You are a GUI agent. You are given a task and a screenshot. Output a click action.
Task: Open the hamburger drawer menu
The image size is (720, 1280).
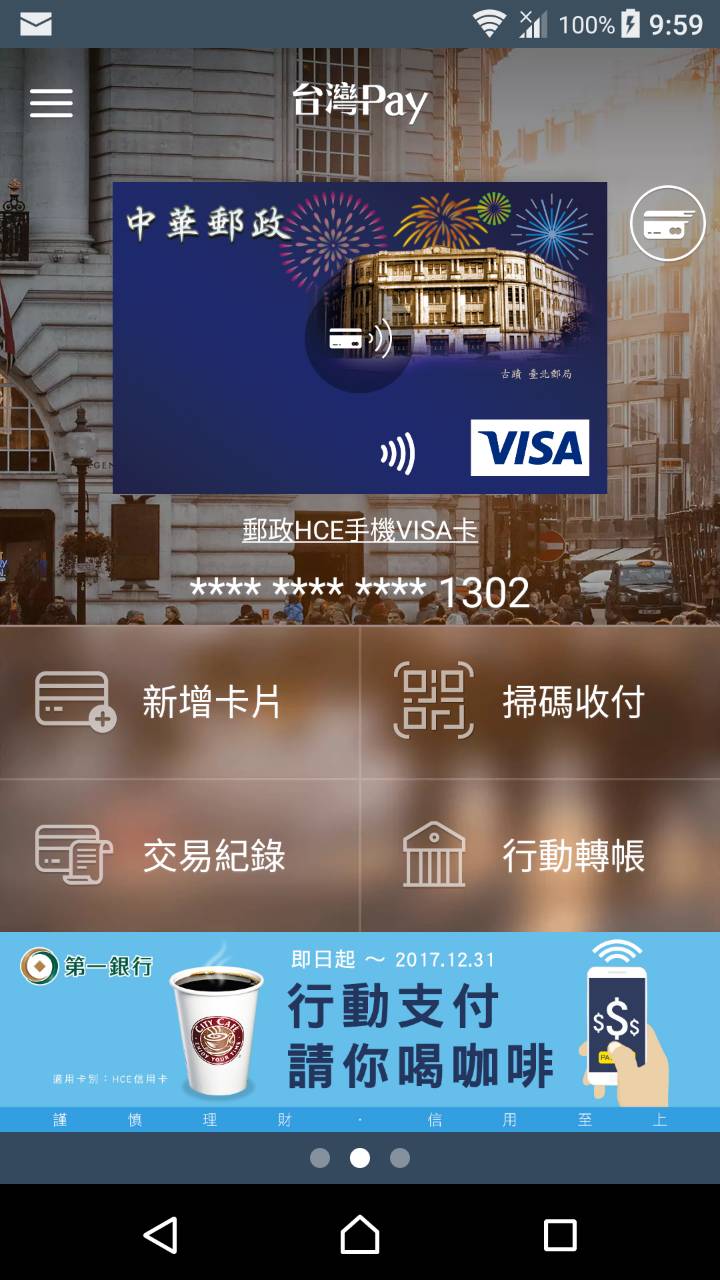pyautogui.click(x=51, y=103)
